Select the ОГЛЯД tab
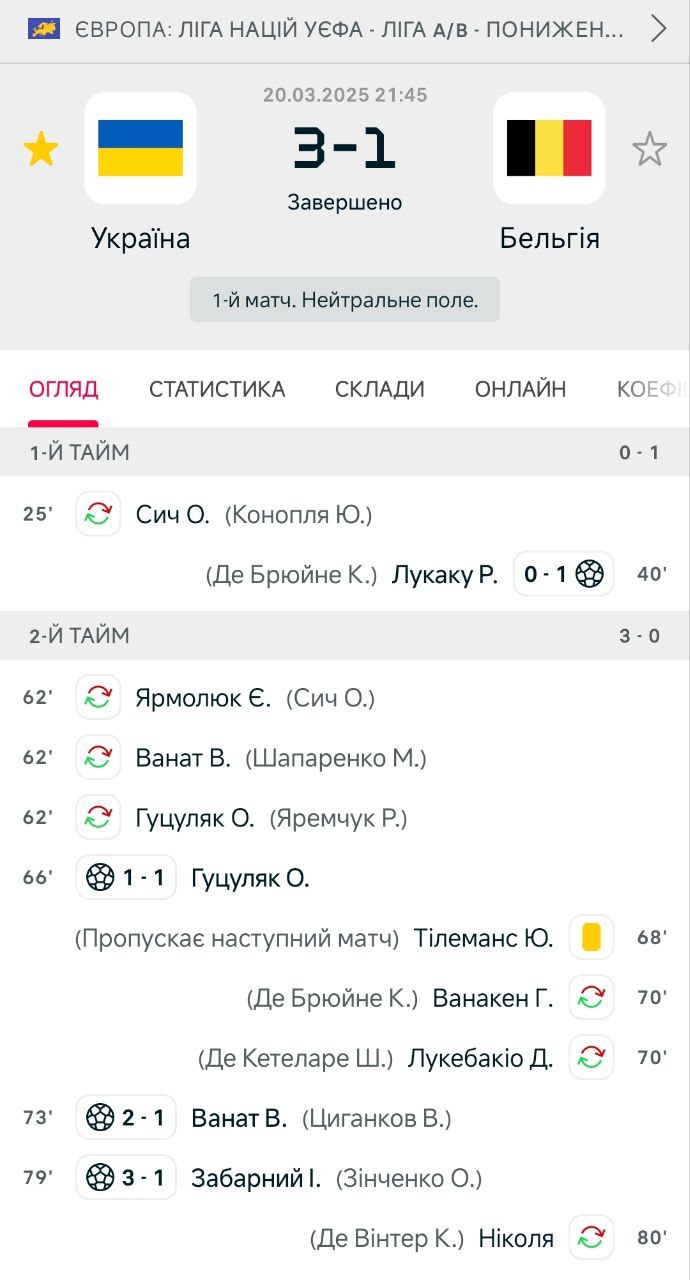 (63, 389)
